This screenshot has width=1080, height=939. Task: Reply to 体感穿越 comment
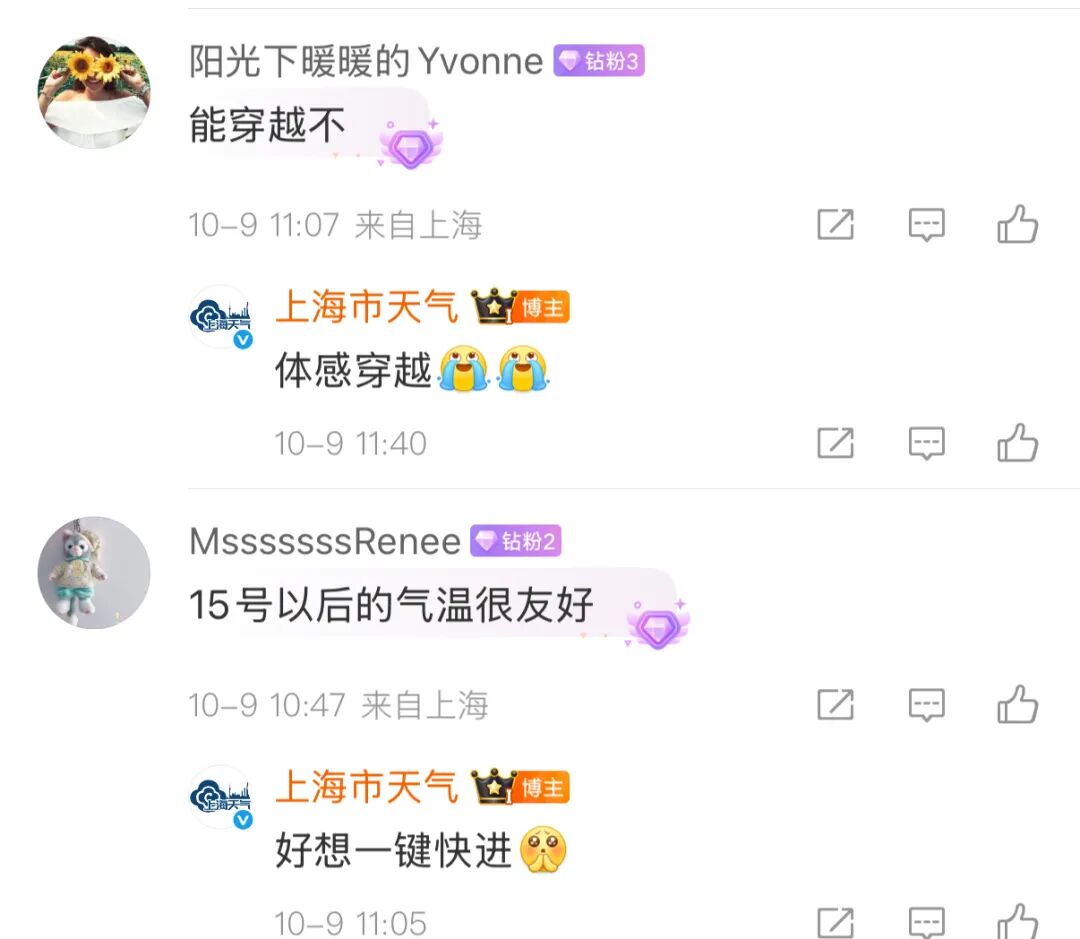[x=926, y=443]
